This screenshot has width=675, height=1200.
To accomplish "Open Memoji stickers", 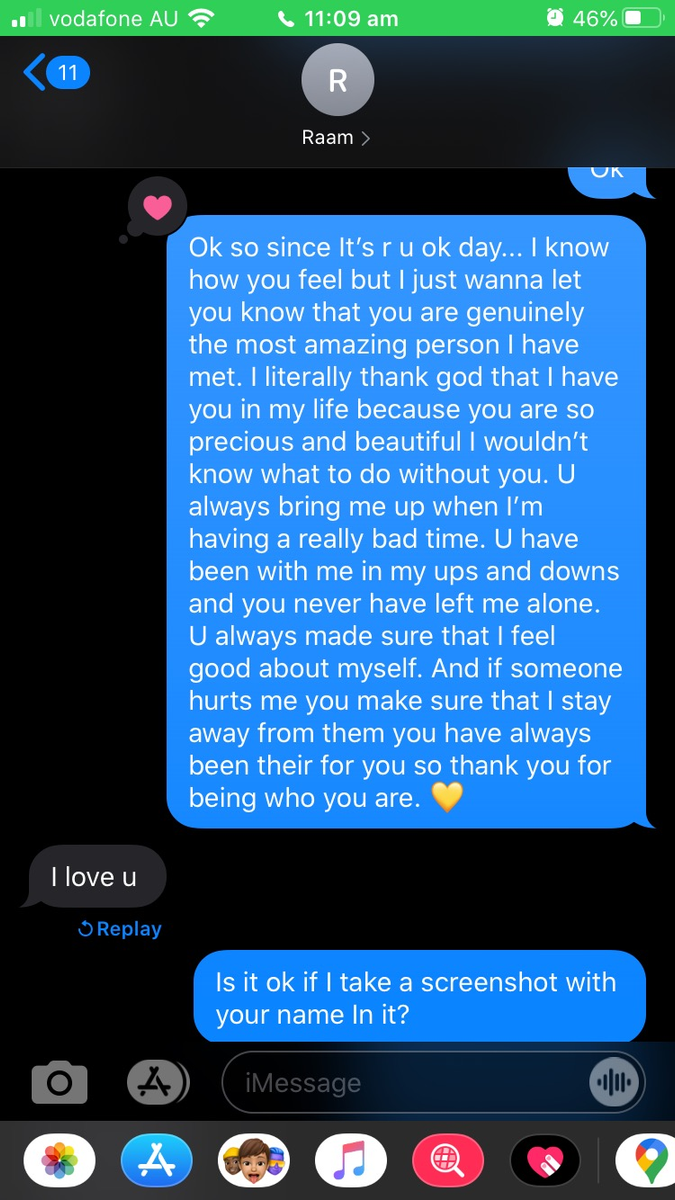I will tap(253, 1161).
